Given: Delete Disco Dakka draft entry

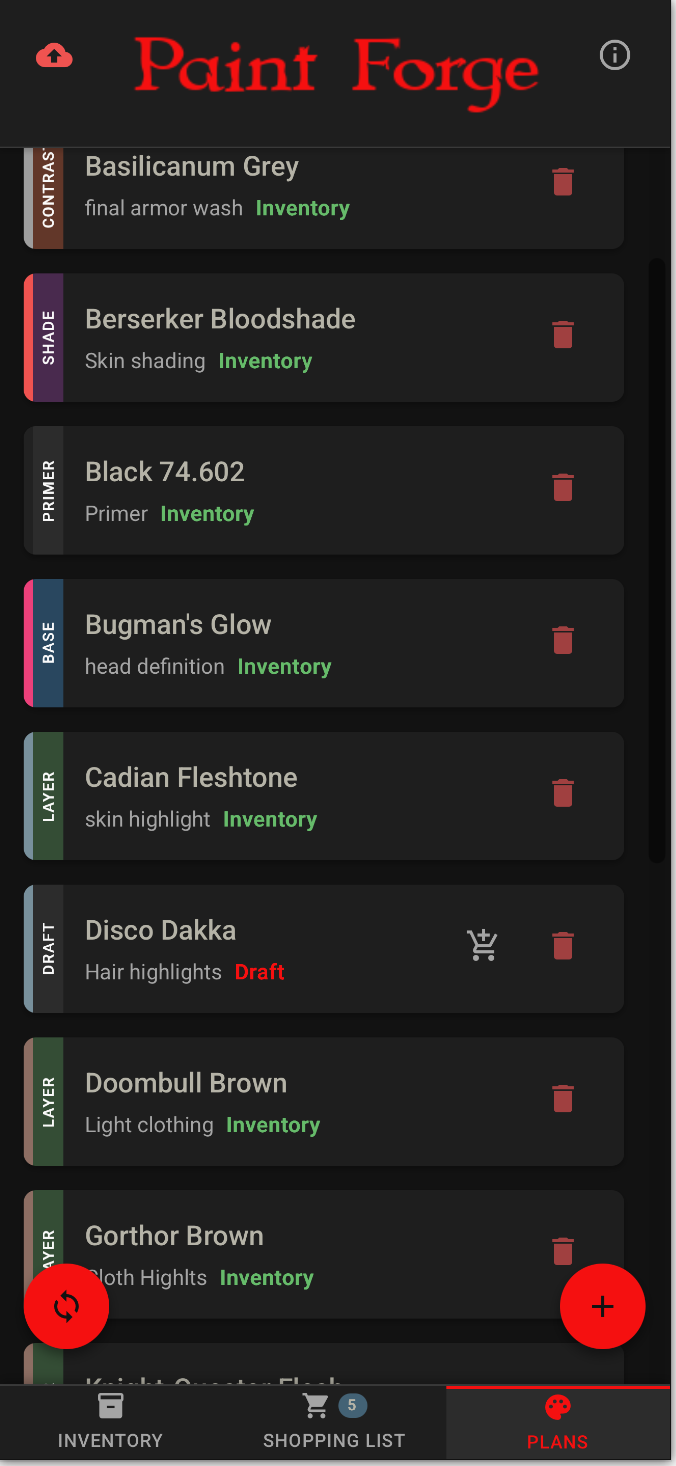Looking at the screenshot, I should click(x=563, y=945).
